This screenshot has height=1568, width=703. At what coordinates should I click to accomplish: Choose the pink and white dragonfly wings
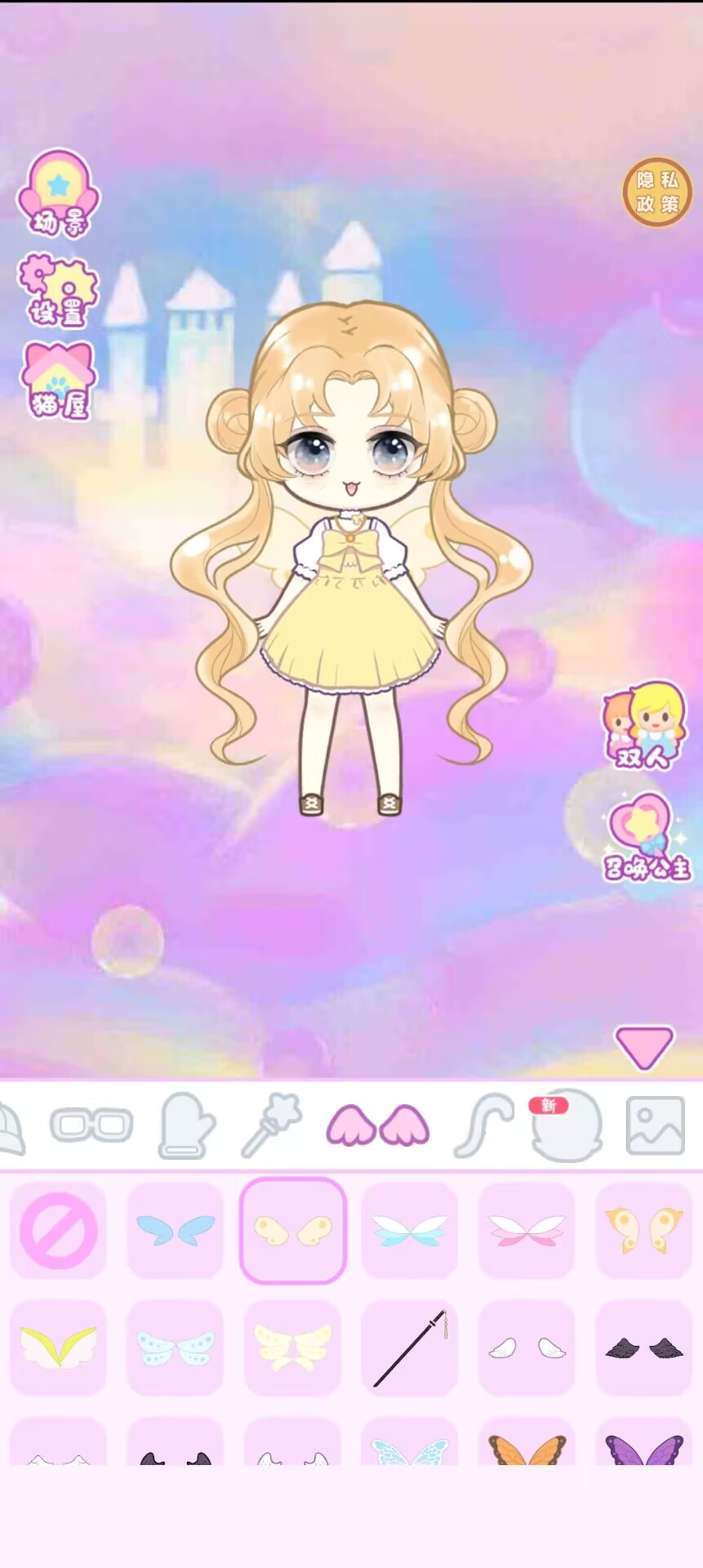pyautogui.click(x=527, y=1230)
